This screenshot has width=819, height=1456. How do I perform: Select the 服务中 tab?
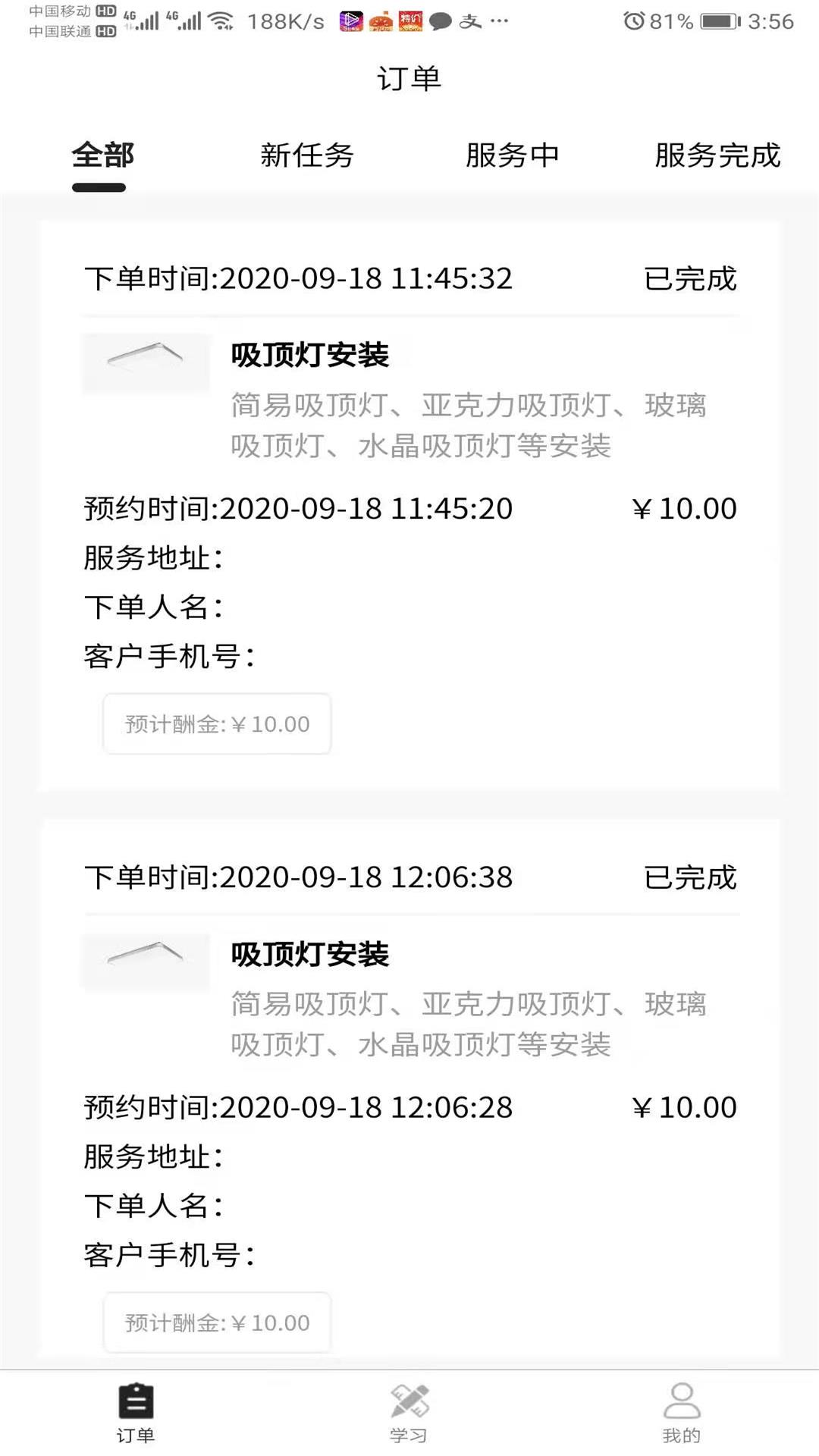tap(513, 155)
